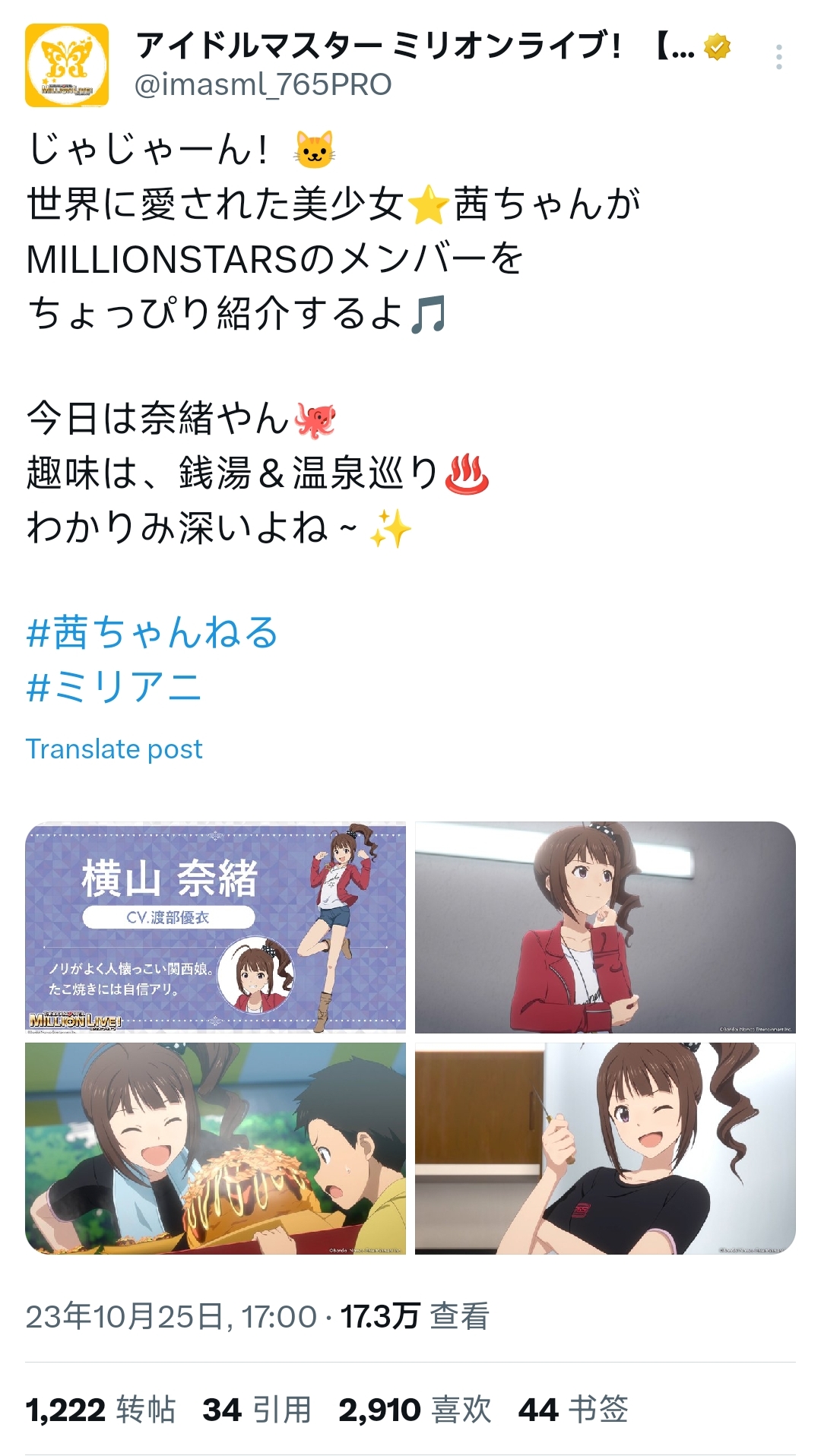The width and height of the screenshot is (821, 1456).
Task: Show the 1,222 reposts list
Action: pos(100,1410)
